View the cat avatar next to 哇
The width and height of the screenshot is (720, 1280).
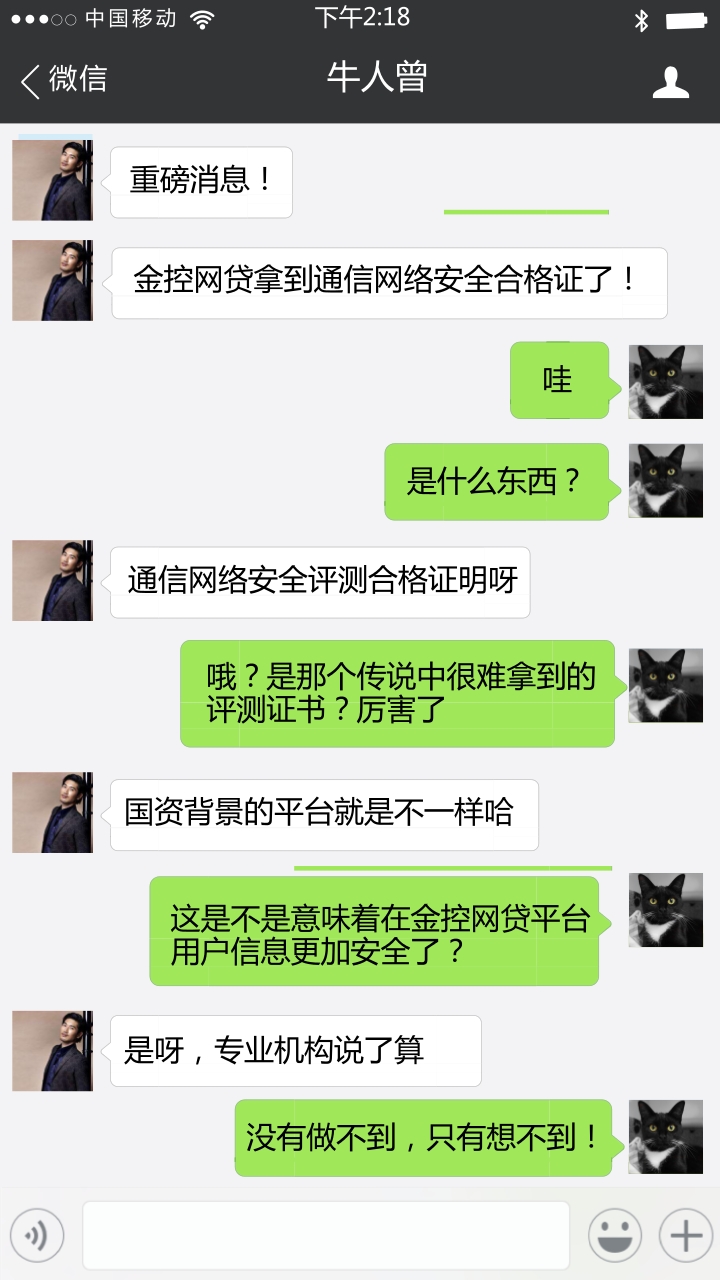tap(665, 382)
